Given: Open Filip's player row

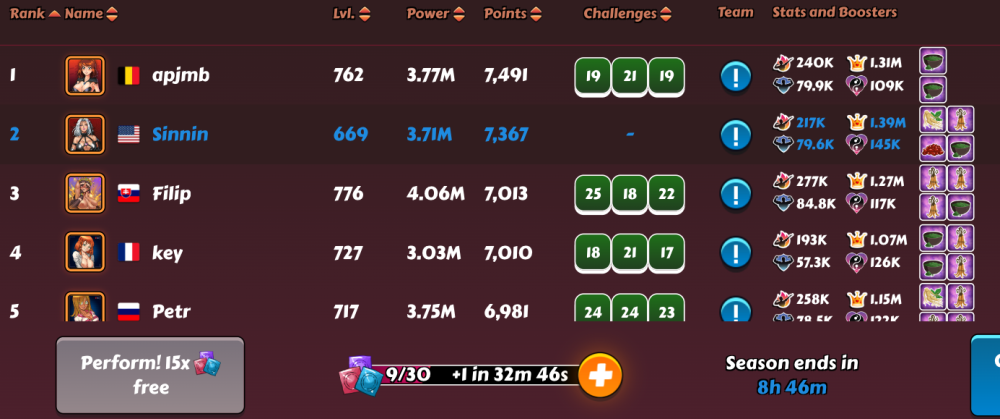Looking at the screenshot, I should pos(171,193).
